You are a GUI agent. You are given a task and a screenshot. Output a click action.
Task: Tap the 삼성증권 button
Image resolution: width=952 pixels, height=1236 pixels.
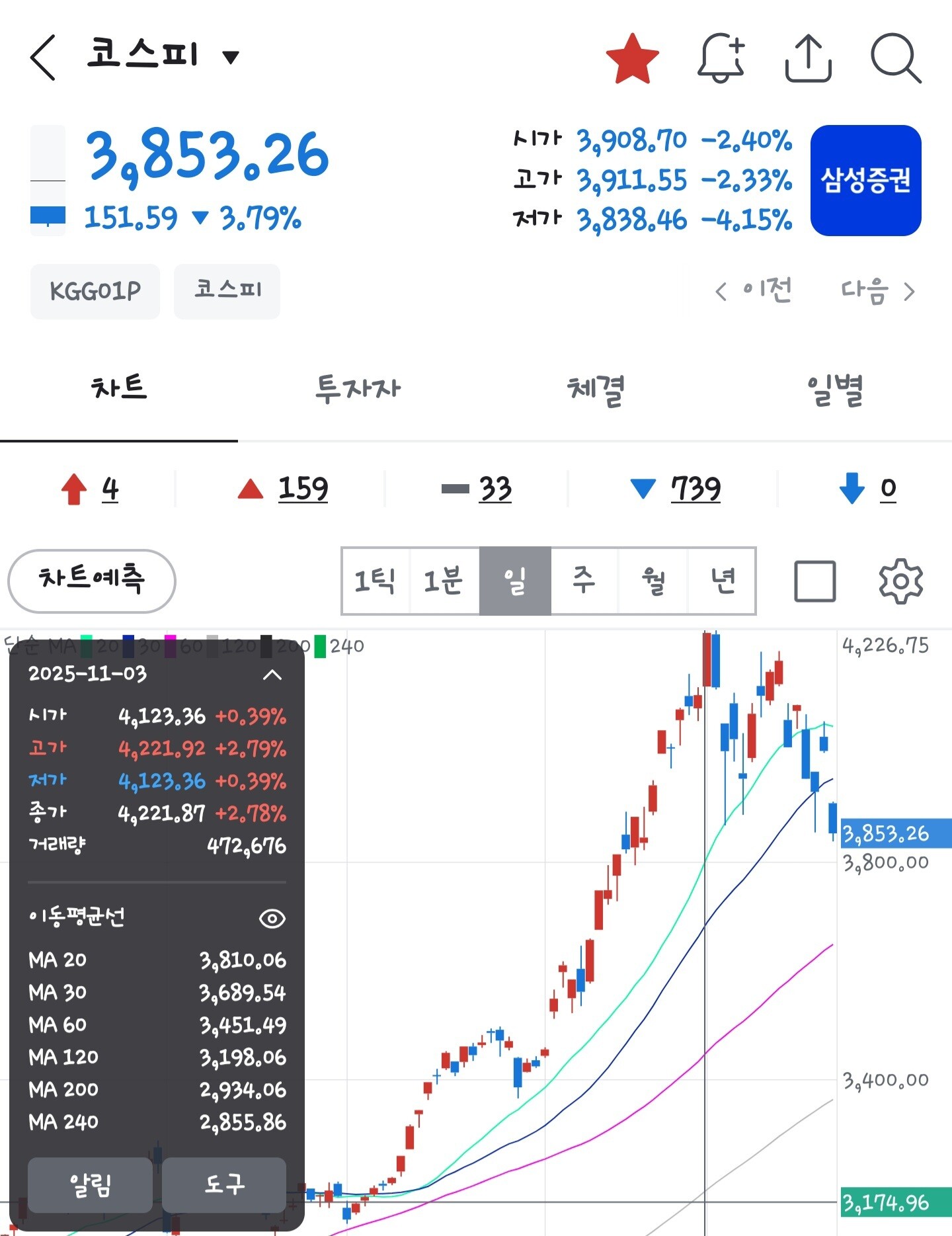click(865, 180)
